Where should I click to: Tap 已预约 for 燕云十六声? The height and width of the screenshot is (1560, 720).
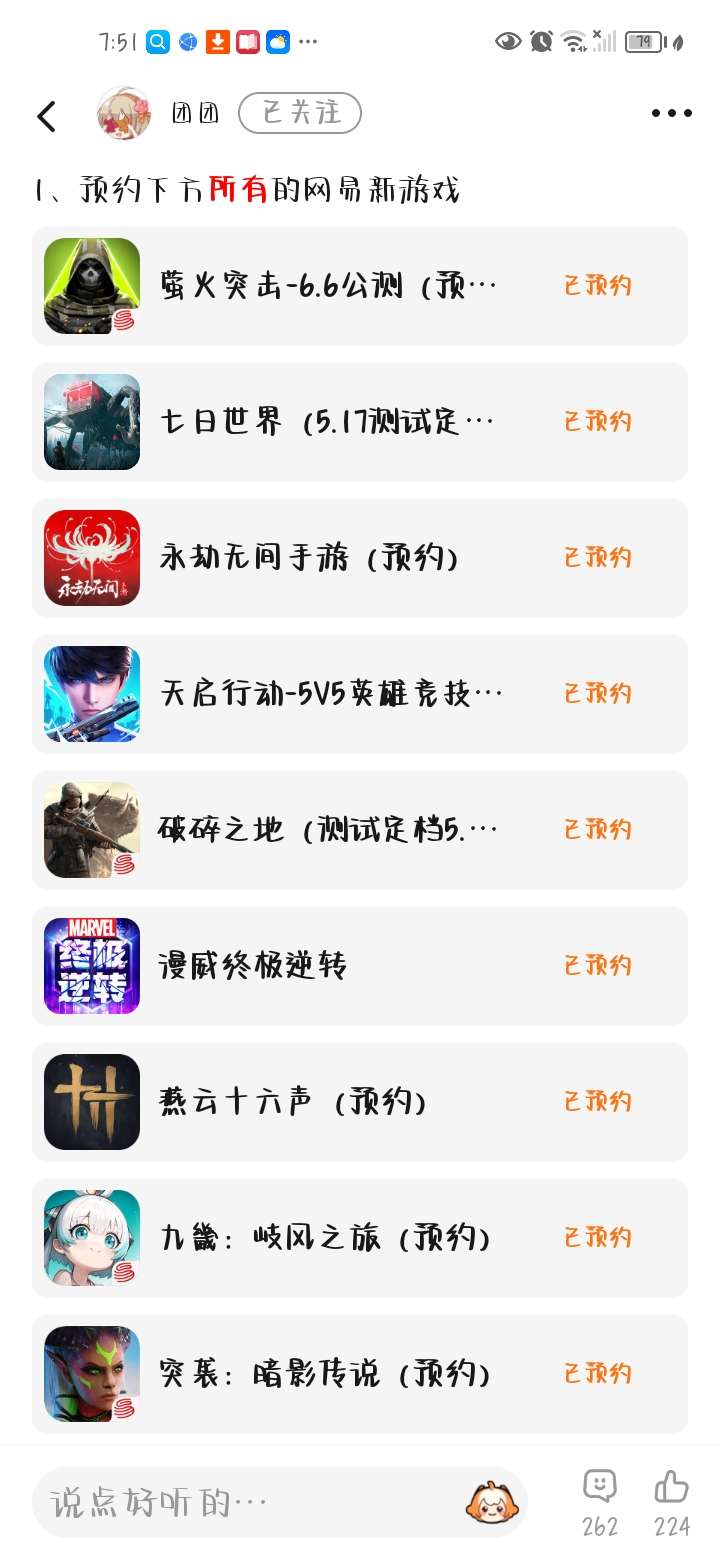[x=598, y=1102]
